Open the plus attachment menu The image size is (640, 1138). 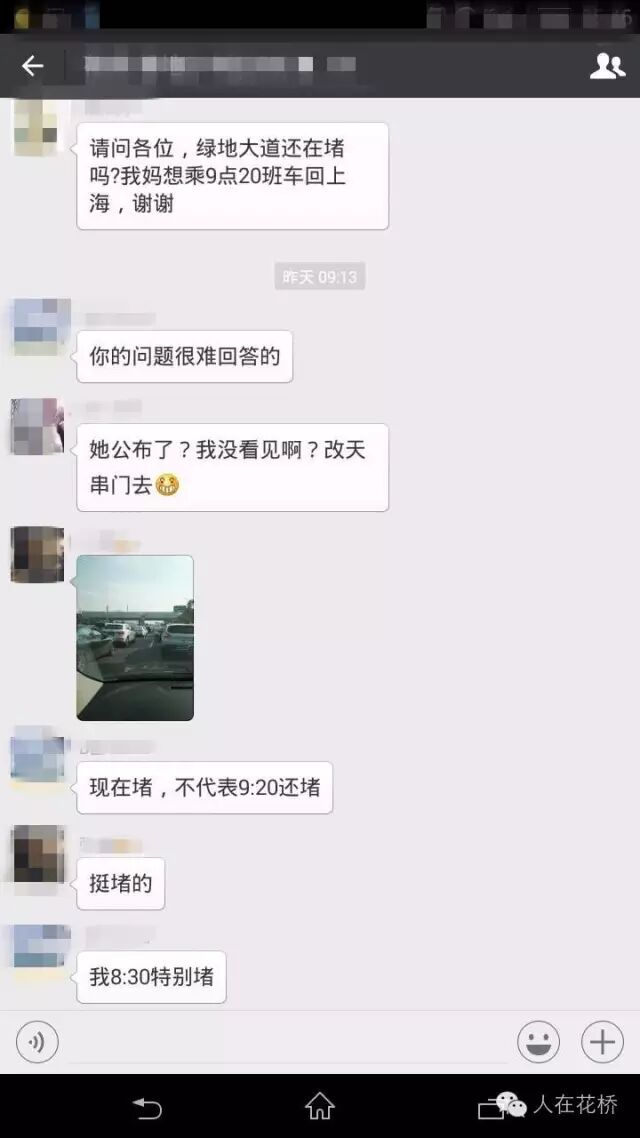click(602, 1043)
